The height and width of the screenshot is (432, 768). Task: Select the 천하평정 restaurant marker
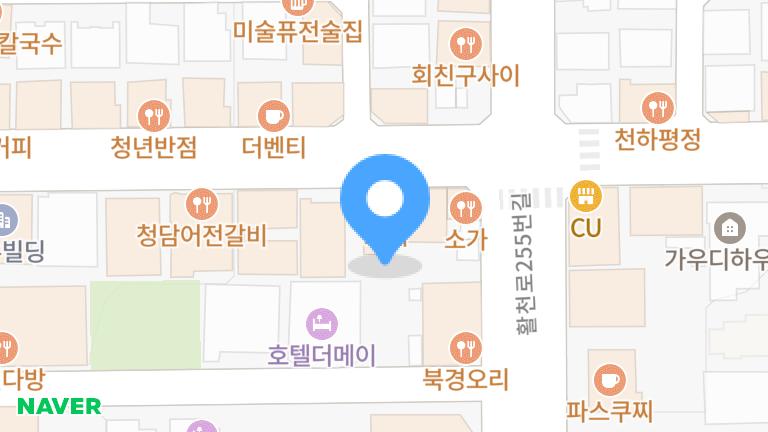tap(656, 108)
